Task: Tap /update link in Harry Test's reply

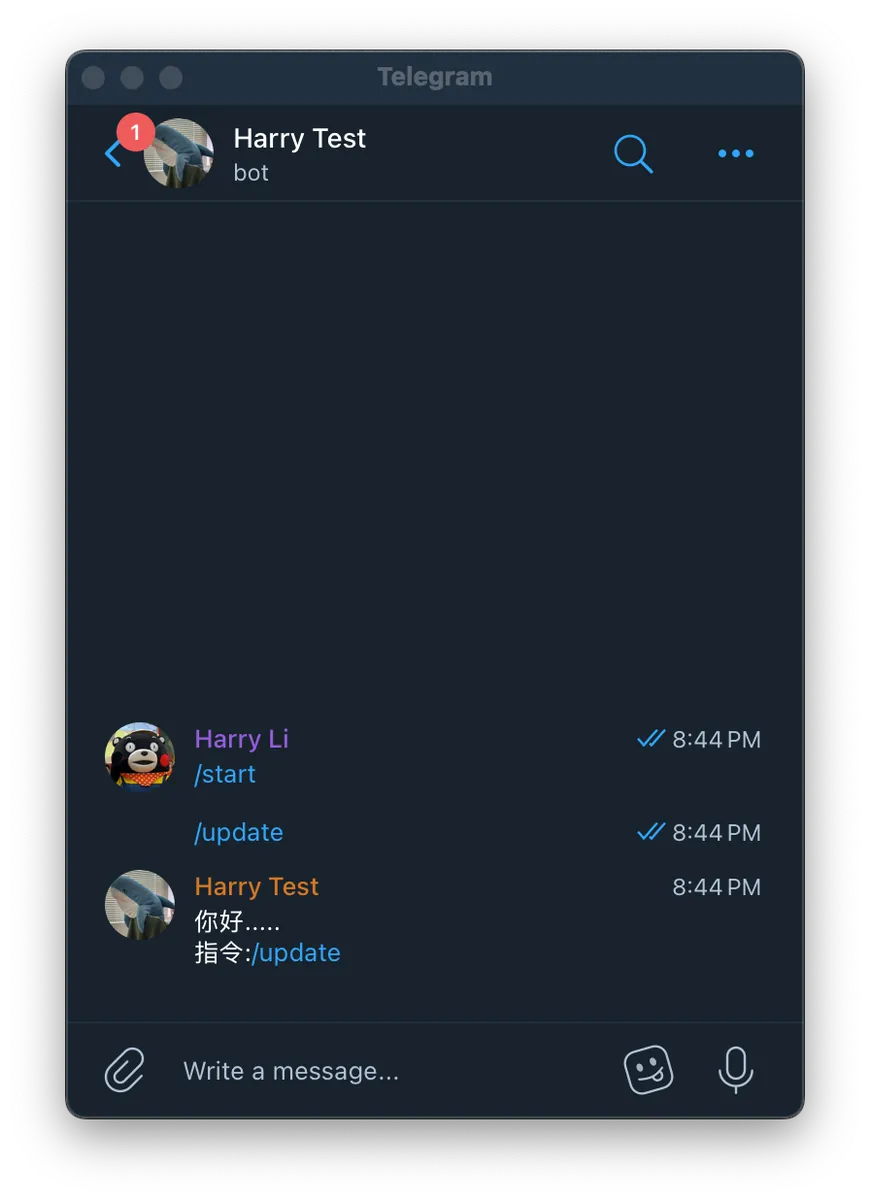Action: tap(296, 953)
